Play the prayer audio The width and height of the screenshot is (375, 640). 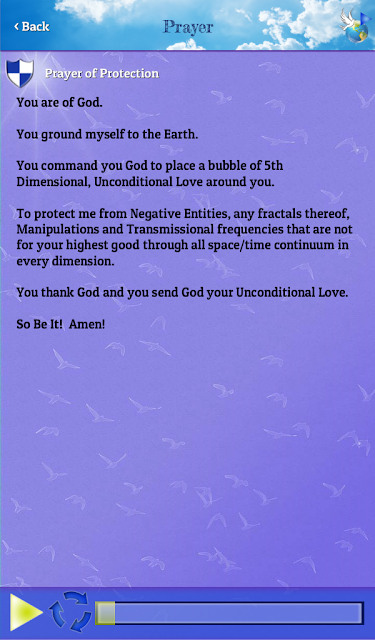pos(26,612)
